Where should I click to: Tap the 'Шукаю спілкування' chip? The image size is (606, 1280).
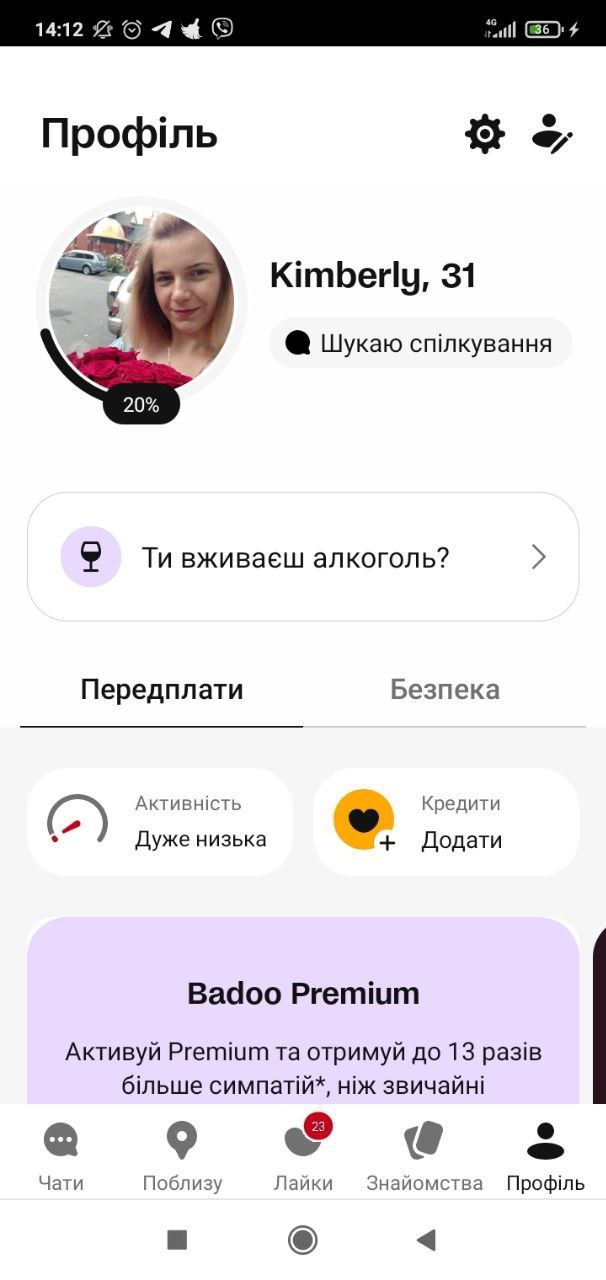pyautogui.click(x=421, y=344)
